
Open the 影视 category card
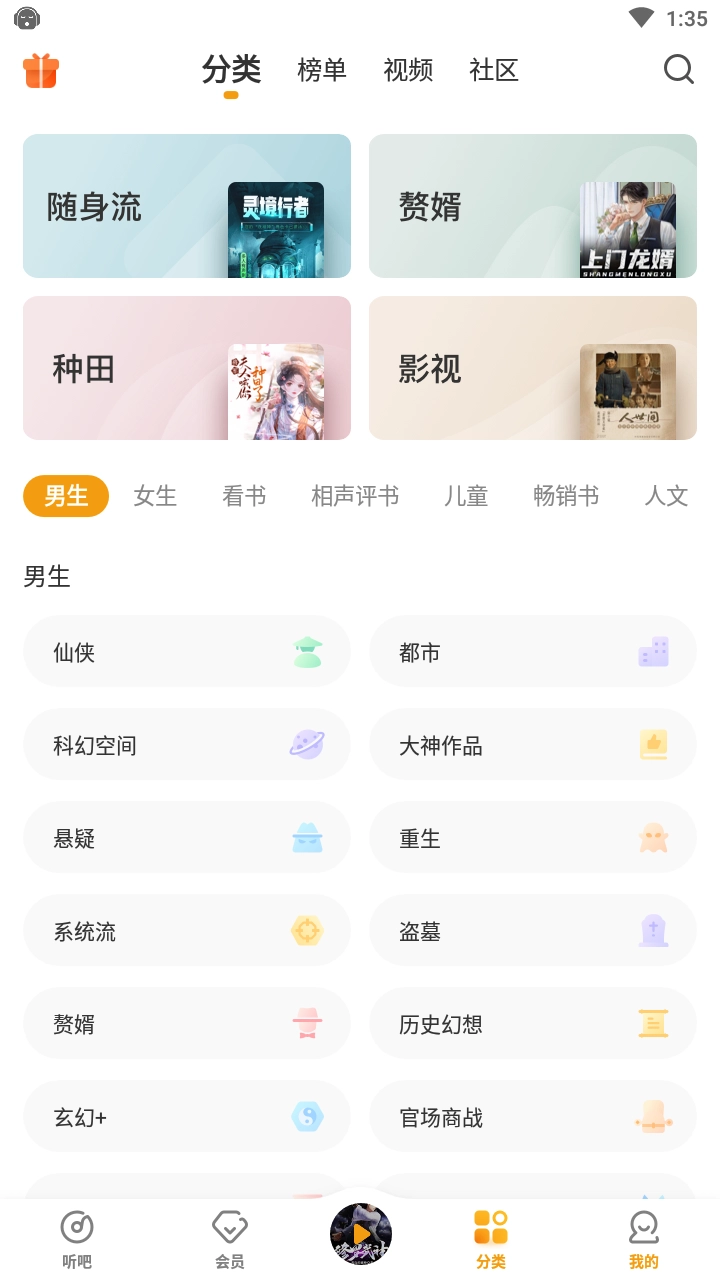point(533,368)
